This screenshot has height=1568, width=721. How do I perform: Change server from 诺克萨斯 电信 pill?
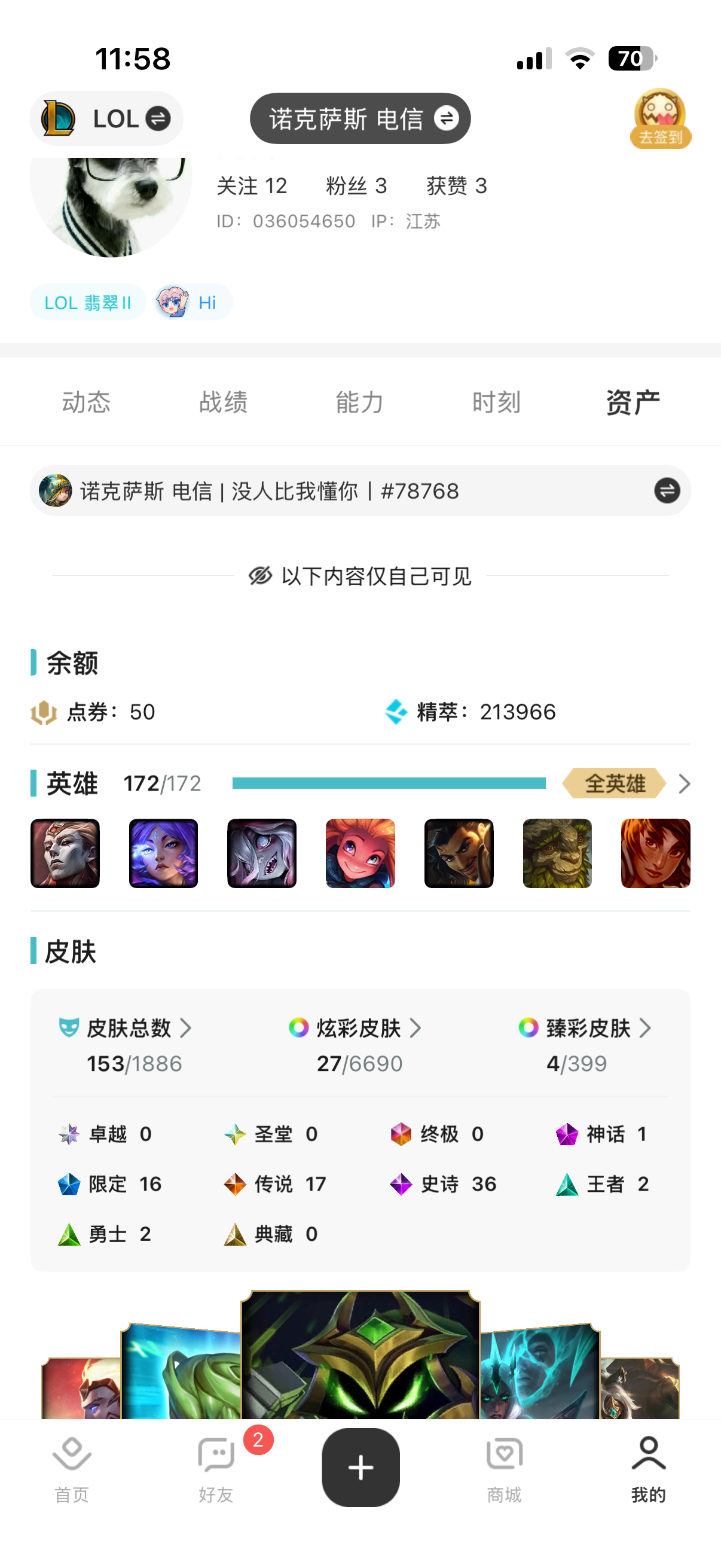pyautogui.click(x=360, y=118)
